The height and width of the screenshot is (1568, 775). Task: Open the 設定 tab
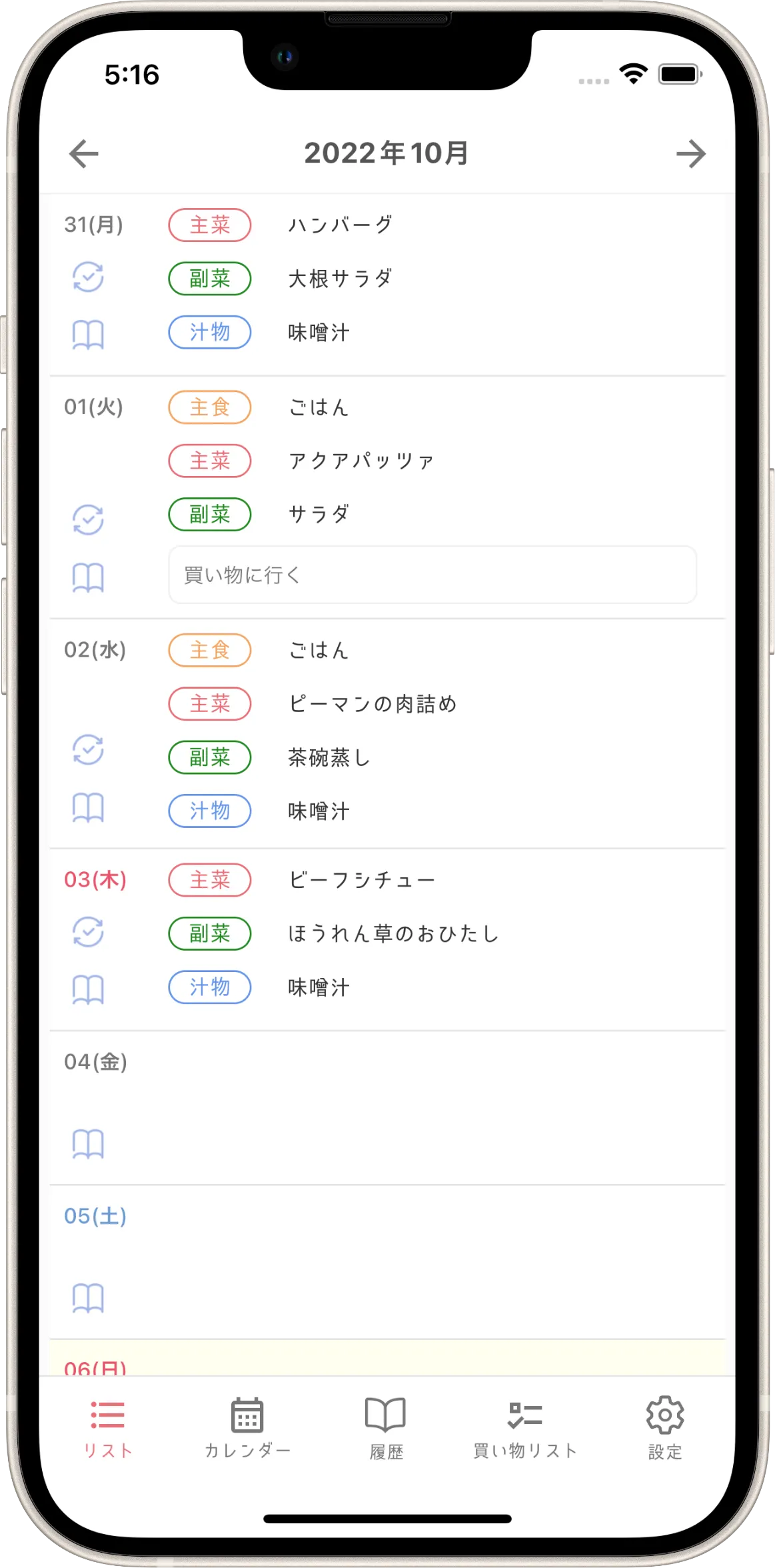coord(664,1428)
